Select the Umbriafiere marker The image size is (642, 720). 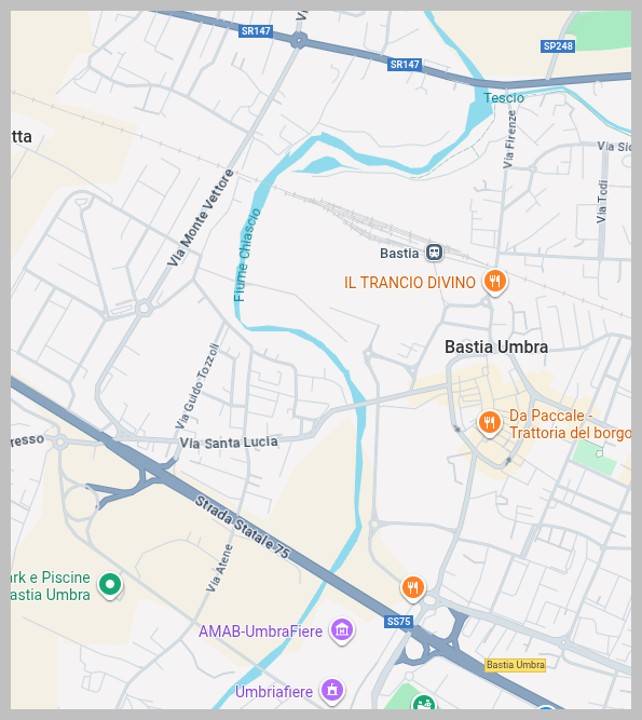(332, 690)
